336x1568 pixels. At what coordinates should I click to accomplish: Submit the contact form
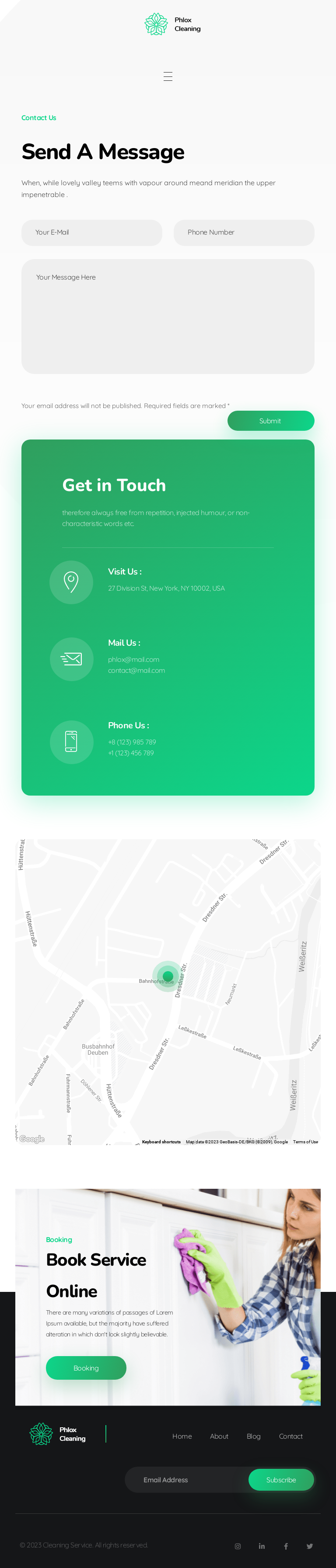270,421
